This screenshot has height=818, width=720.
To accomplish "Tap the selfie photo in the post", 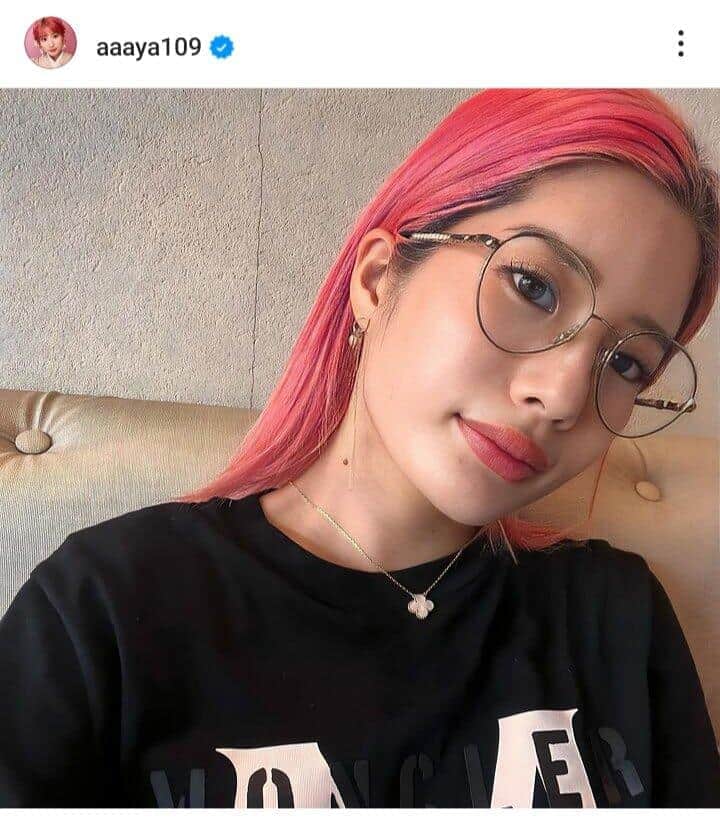I will (x=360, y=450).
